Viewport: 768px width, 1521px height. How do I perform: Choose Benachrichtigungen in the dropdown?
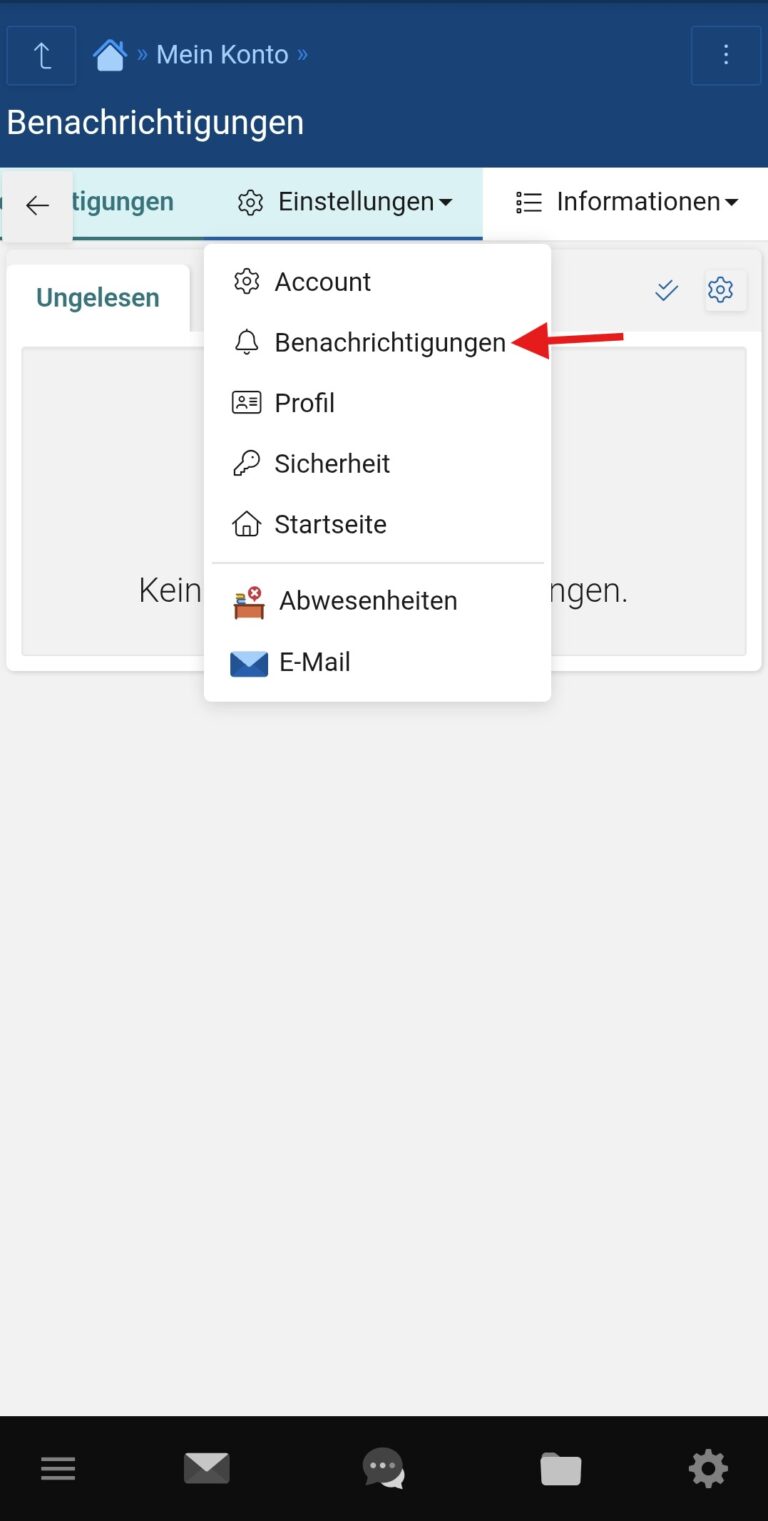click(389, 343)
